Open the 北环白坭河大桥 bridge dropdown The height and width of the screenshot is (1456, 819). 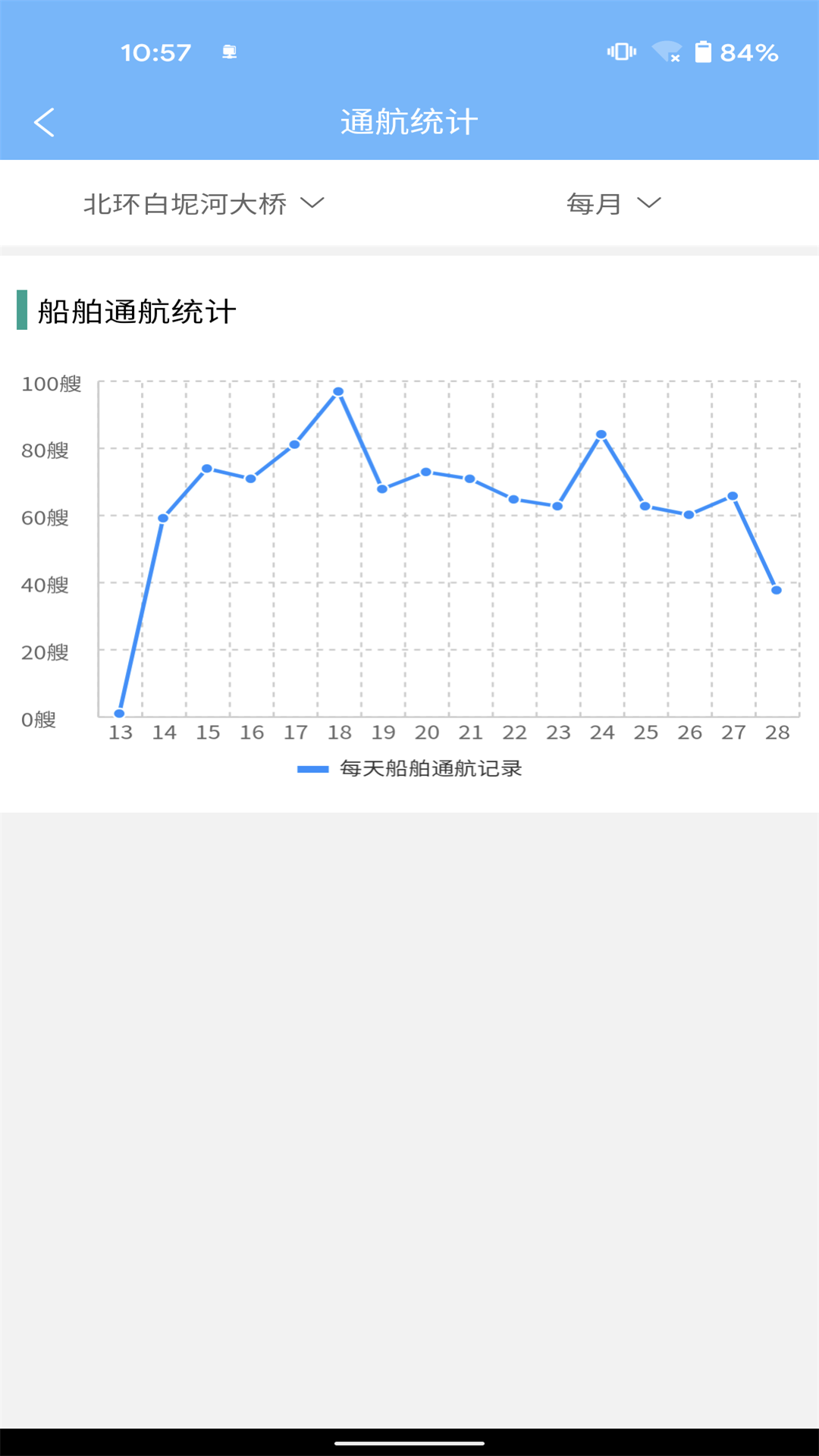(x=203, y=204)
